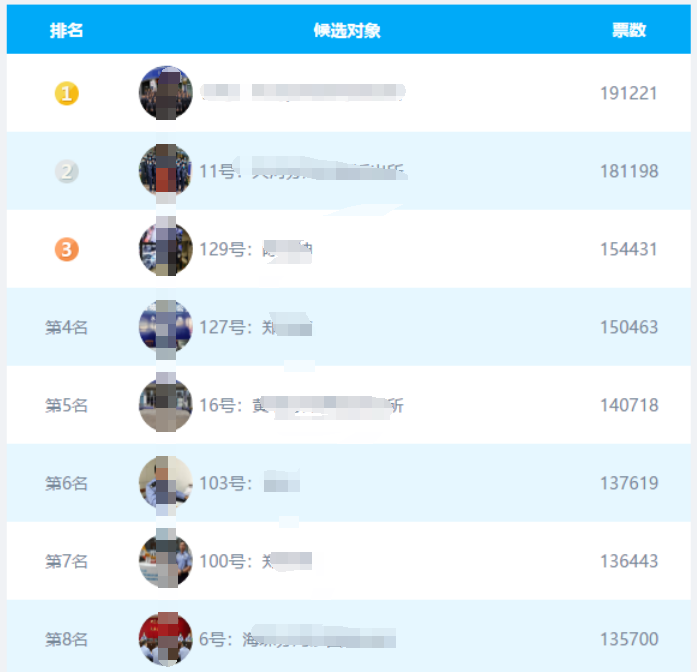Open candidate 11号 ranked second

[x=300, y=171]
